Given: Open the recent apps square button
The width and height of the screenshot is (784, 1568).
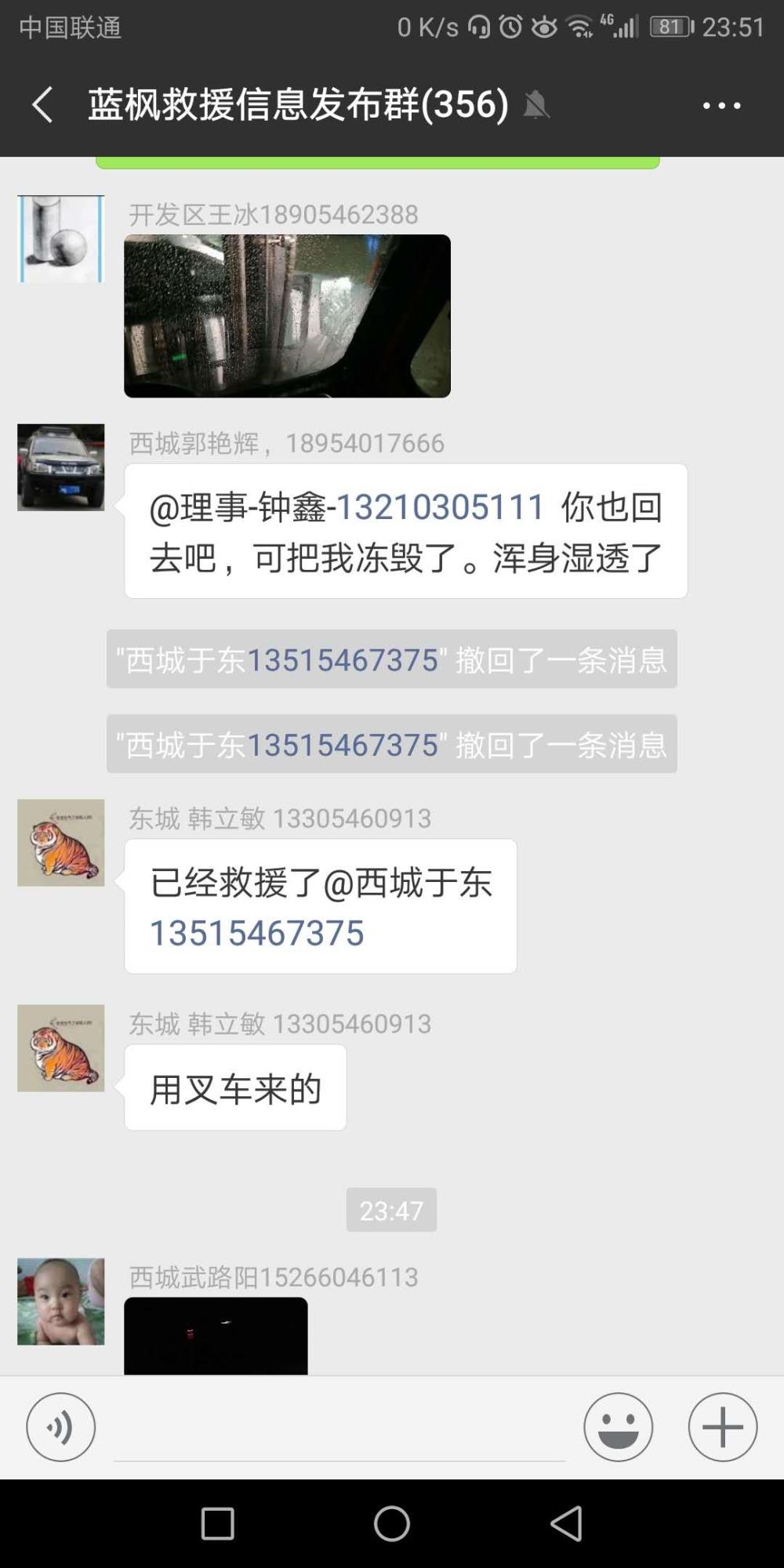Looking at the screenshot, I should click(x=218, y=1524).
